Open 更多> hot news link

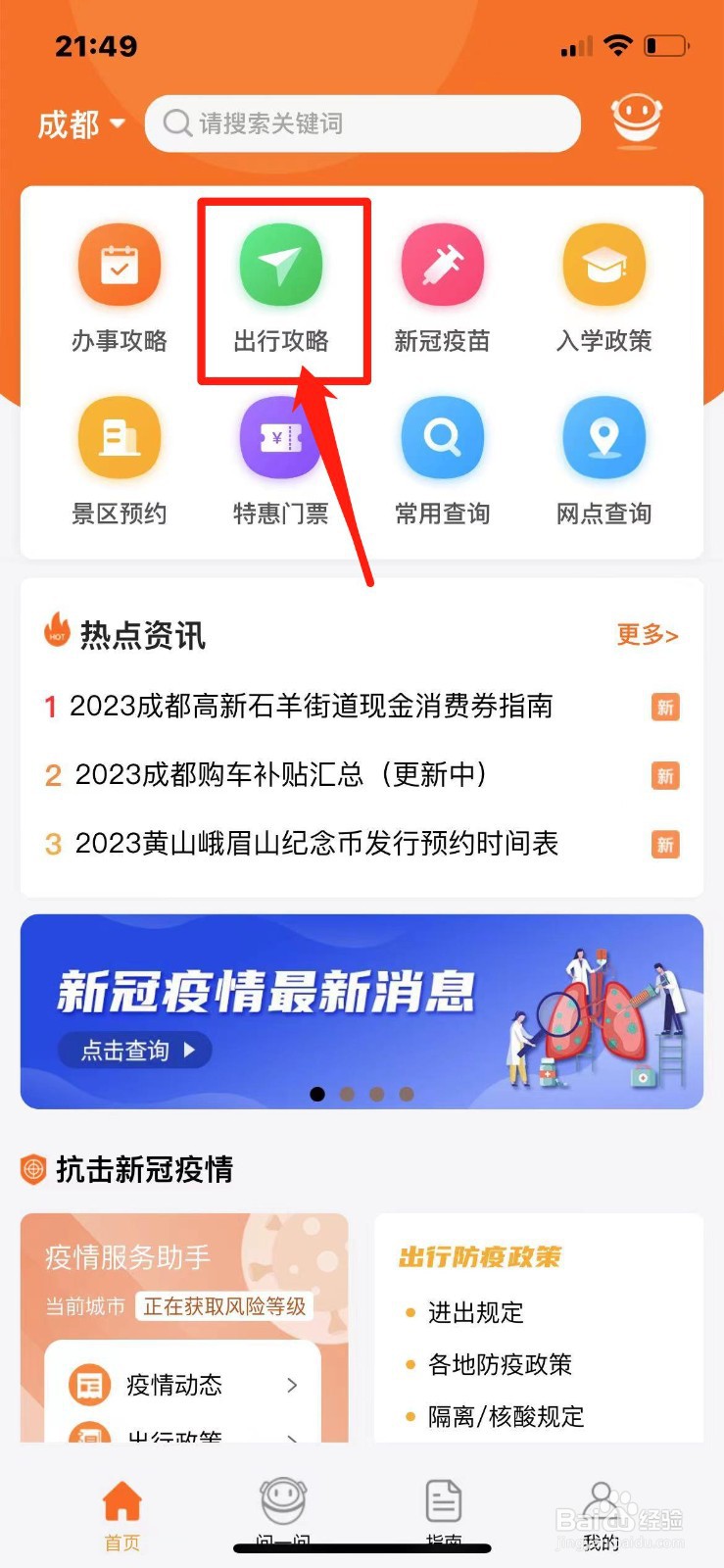[x=647, y=636]
